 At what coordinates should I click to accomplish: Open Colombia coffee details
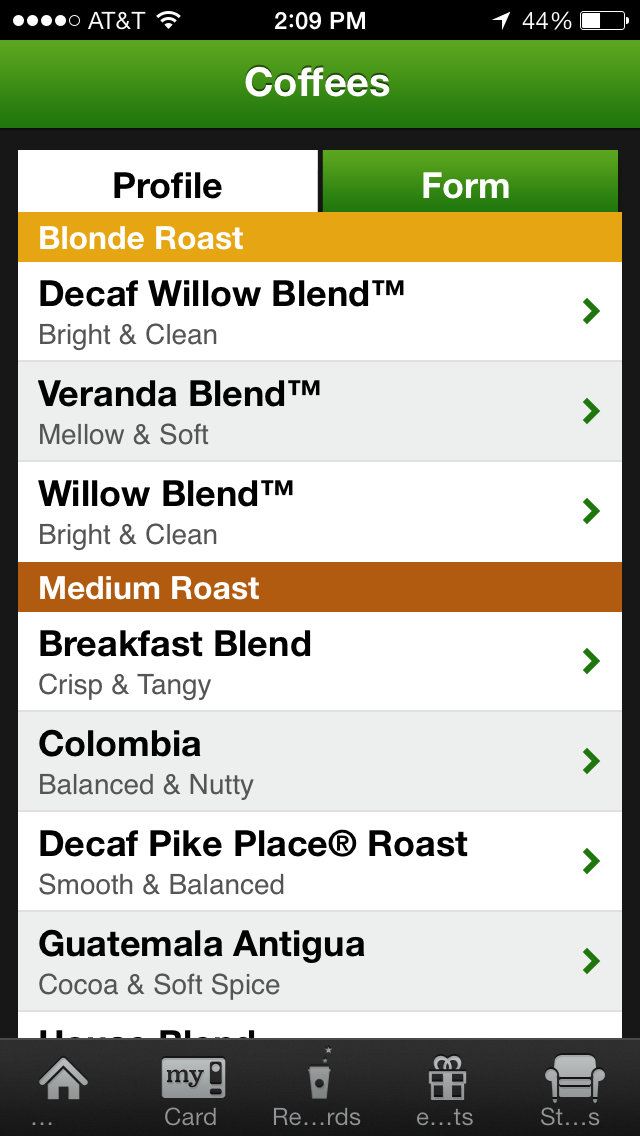point(320,761)
